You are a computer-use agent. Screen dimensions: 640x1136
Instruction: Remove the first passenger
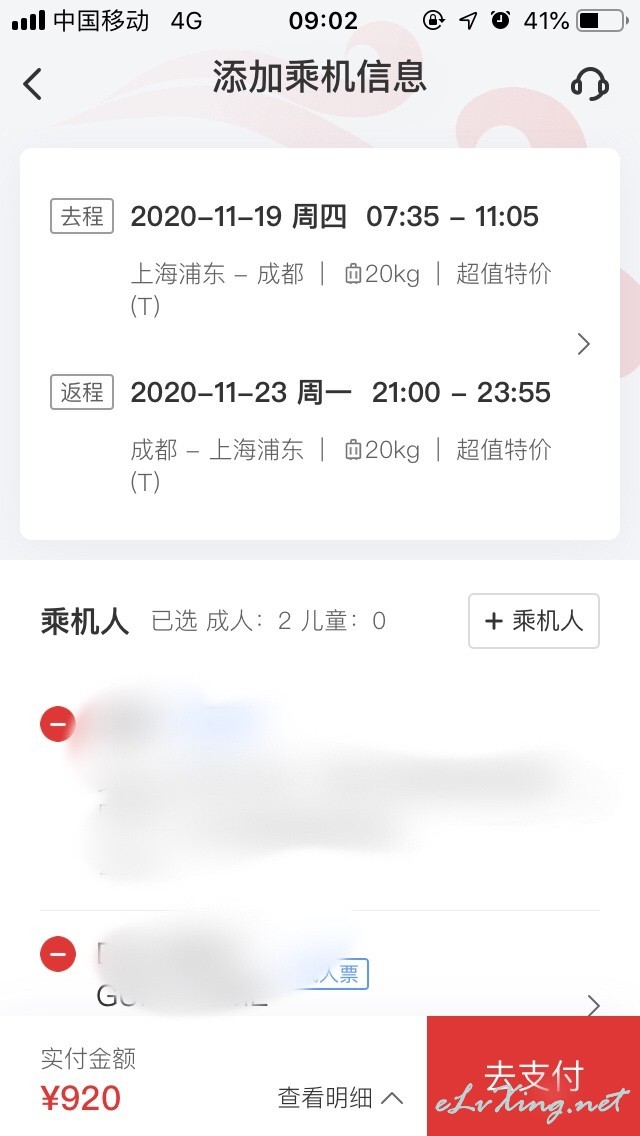pyautogui.click(x=58, y=724)
